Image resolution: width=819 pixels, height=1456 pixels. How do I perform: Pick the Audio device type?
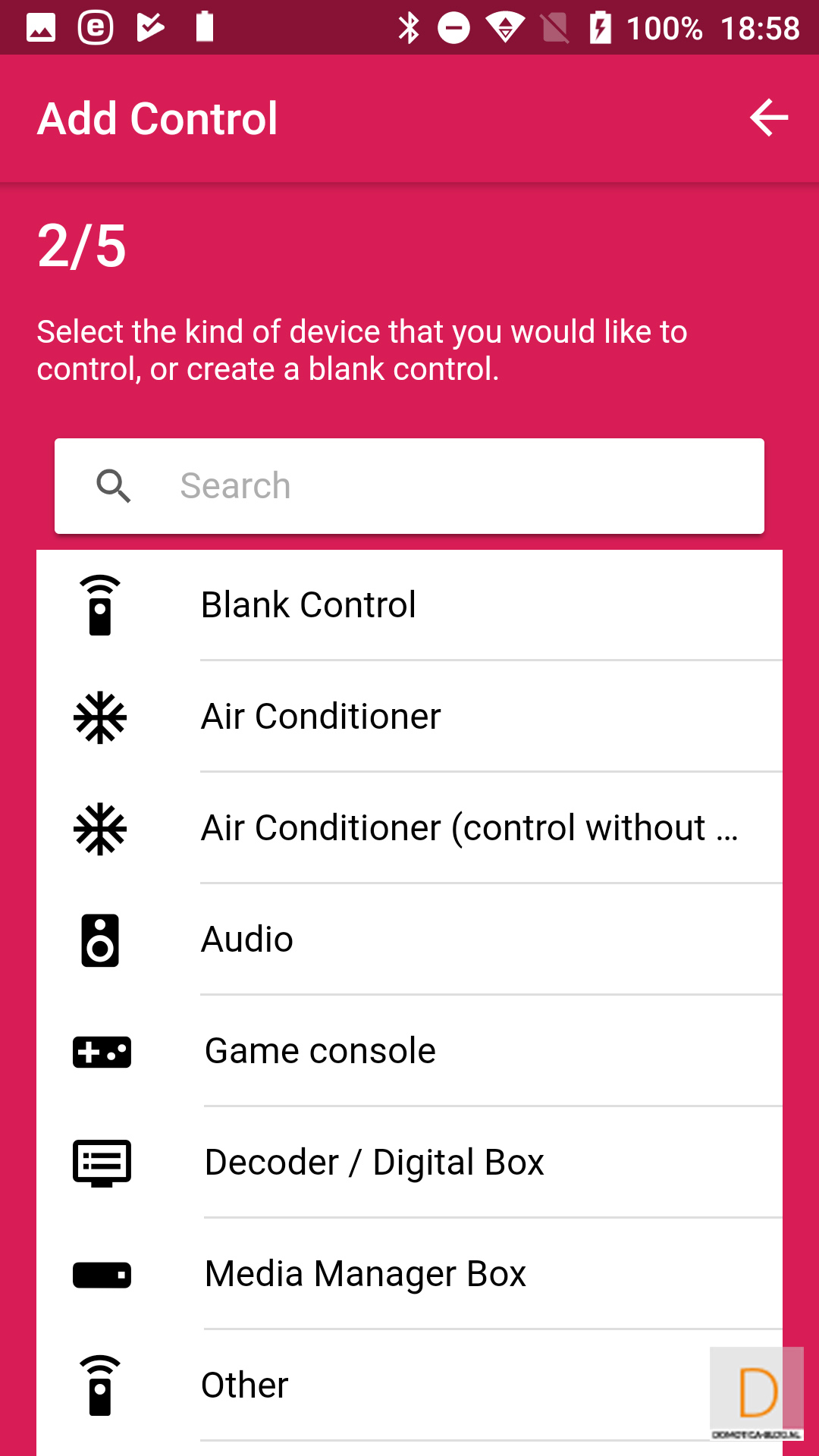coord(409,940)
